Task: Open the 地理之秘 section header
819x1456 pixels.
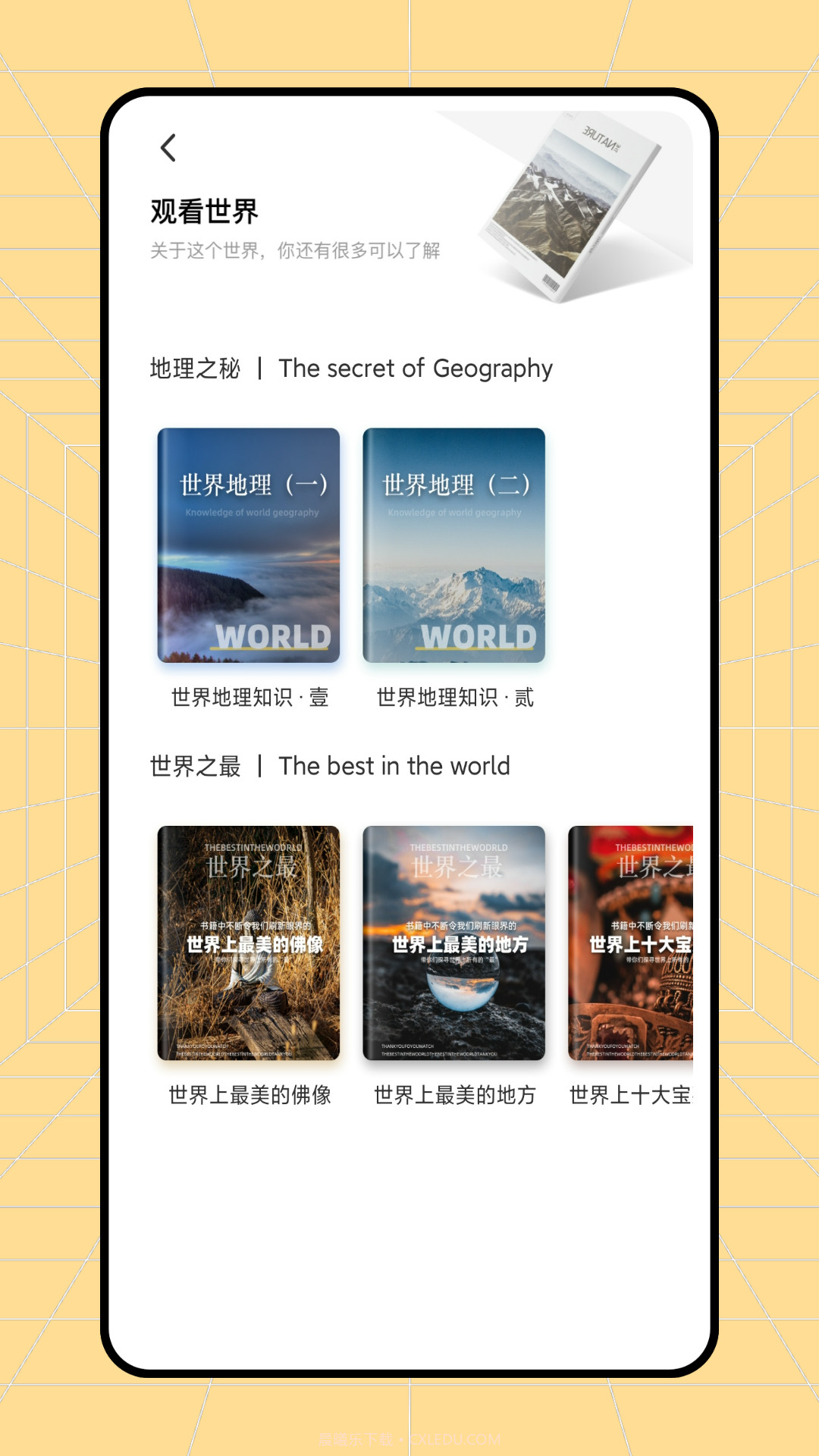Action: coord(194,369)
